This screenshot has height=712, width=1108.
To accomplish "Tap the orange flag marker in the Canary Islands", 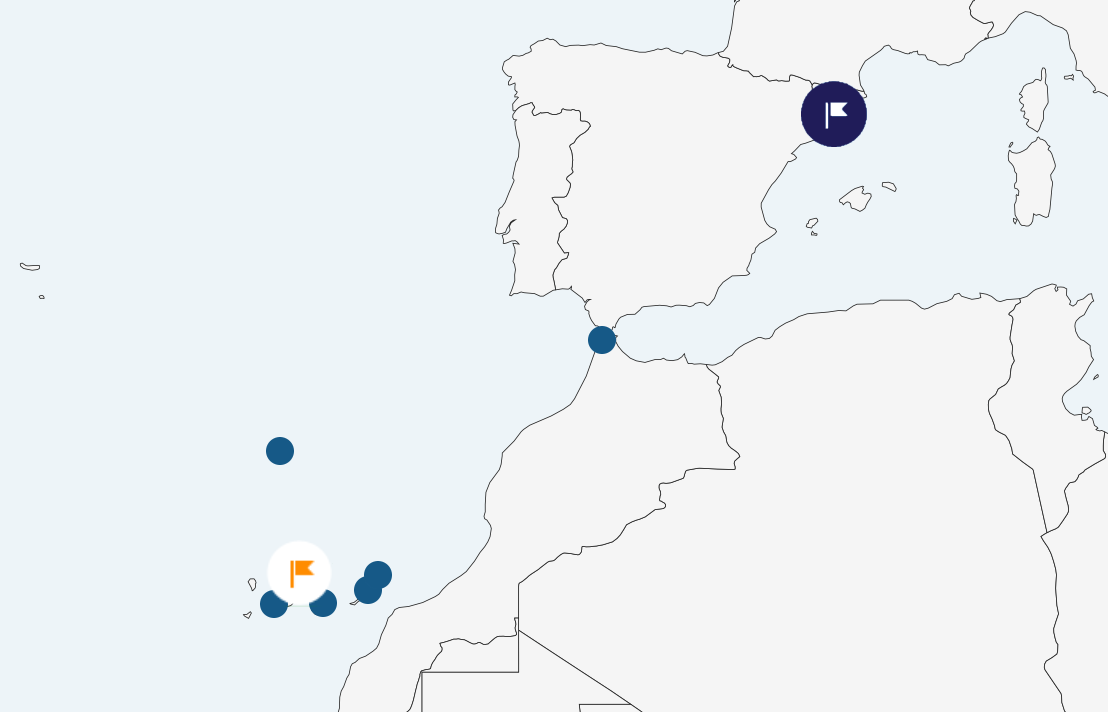I will click(x=300, y=573).
